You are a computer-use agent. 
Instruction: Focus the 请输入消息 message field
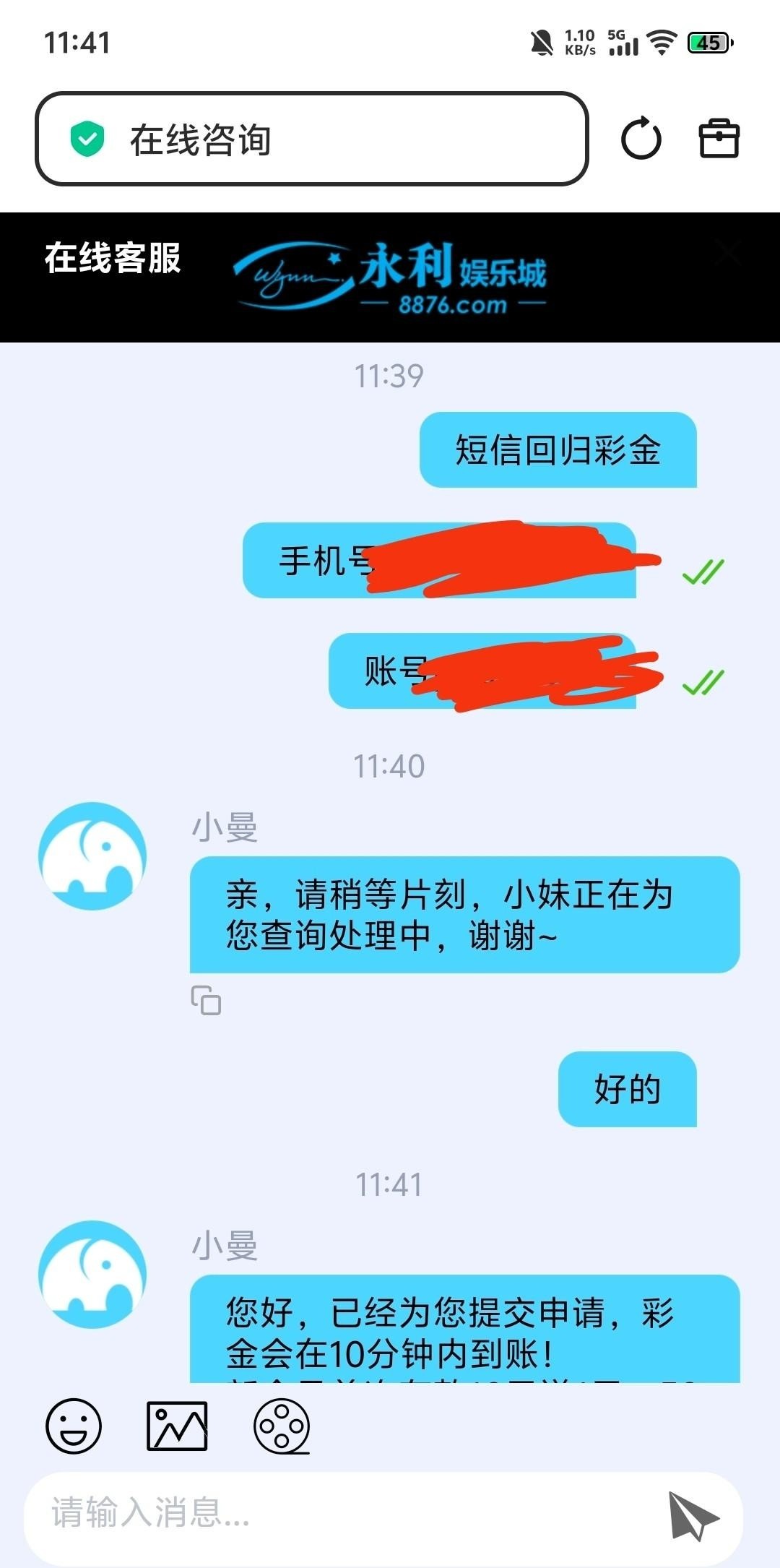347,1512
